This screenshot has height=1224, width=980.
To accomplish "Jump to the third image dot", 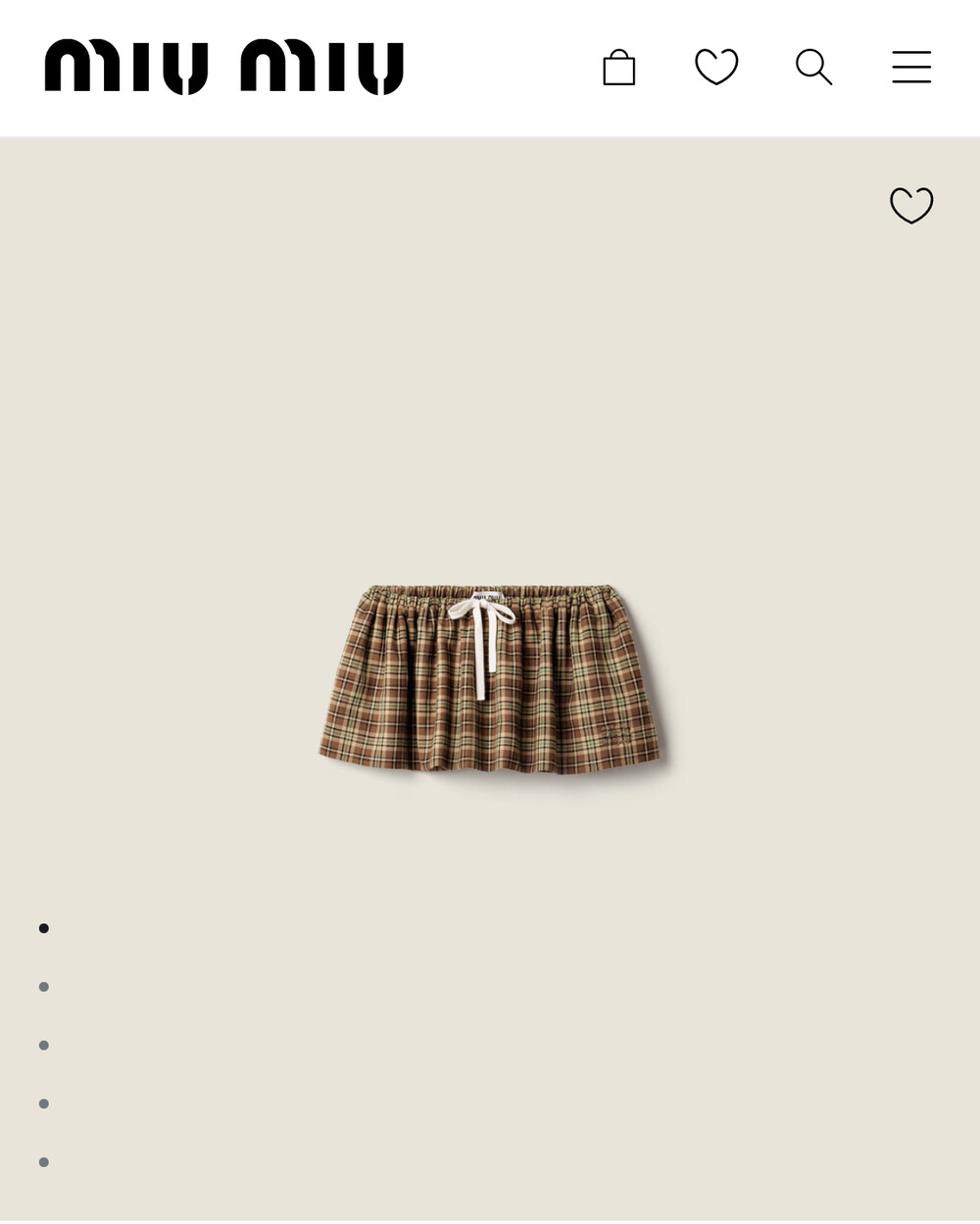I will [x=44, y=1046].
